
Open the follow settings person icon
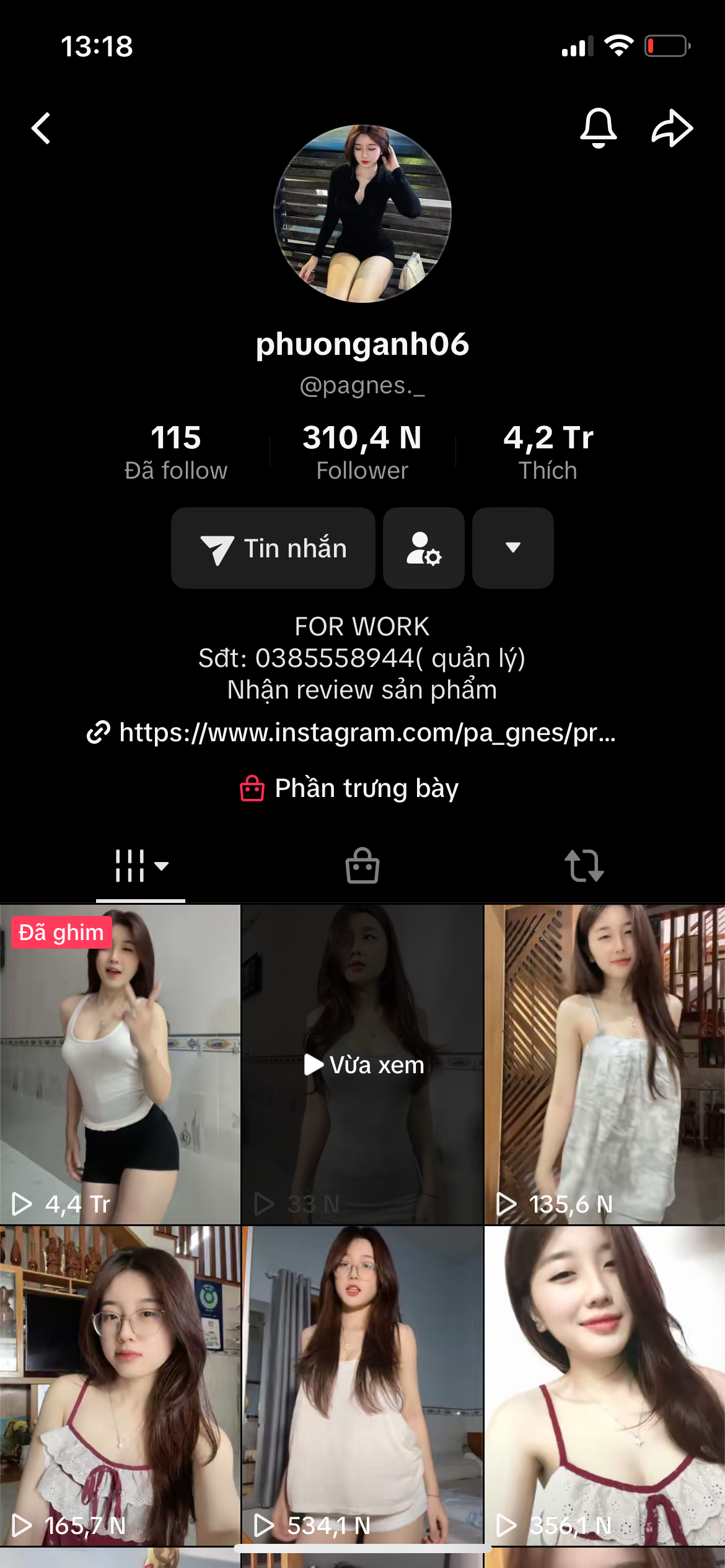pyautogui.click(x=424, y=548)
